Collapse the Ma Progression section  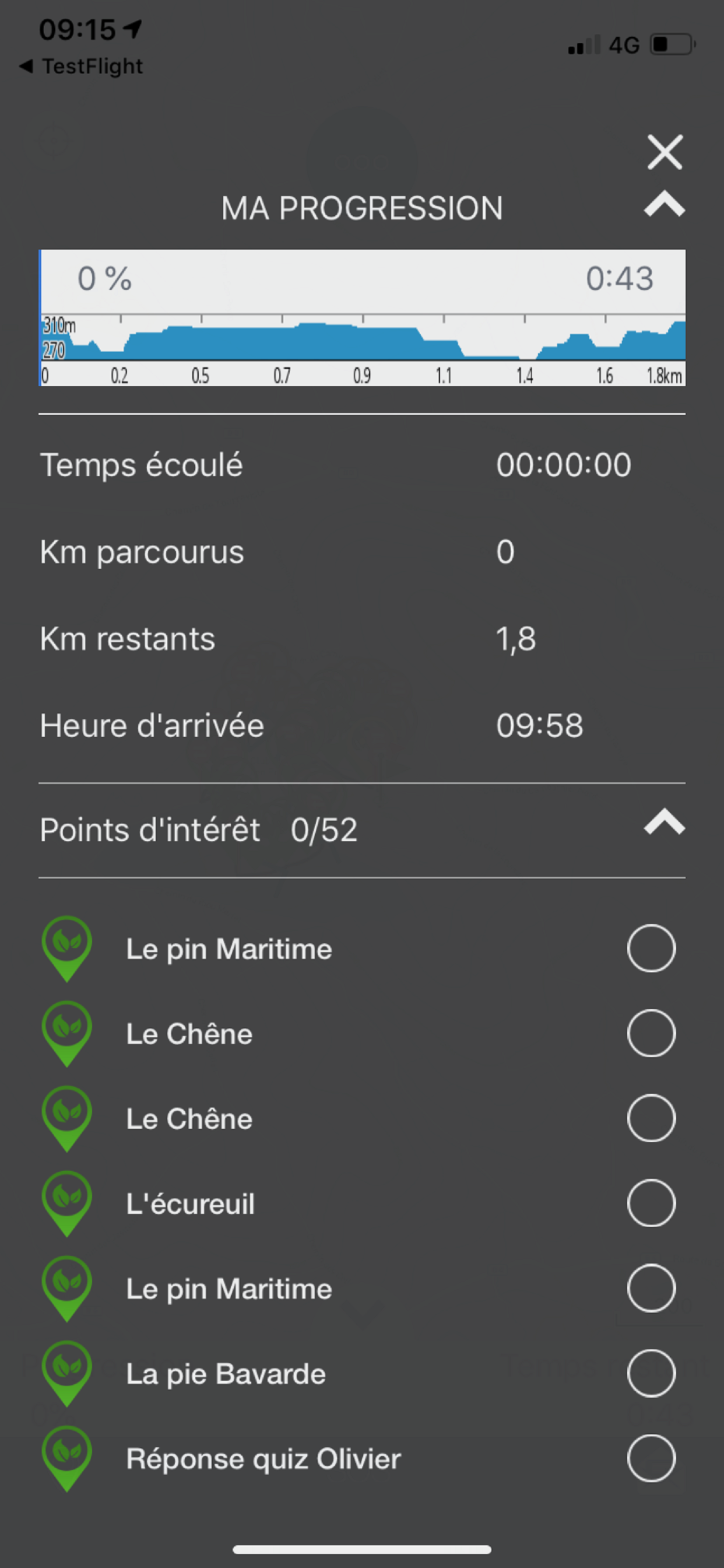coord(665,204)
